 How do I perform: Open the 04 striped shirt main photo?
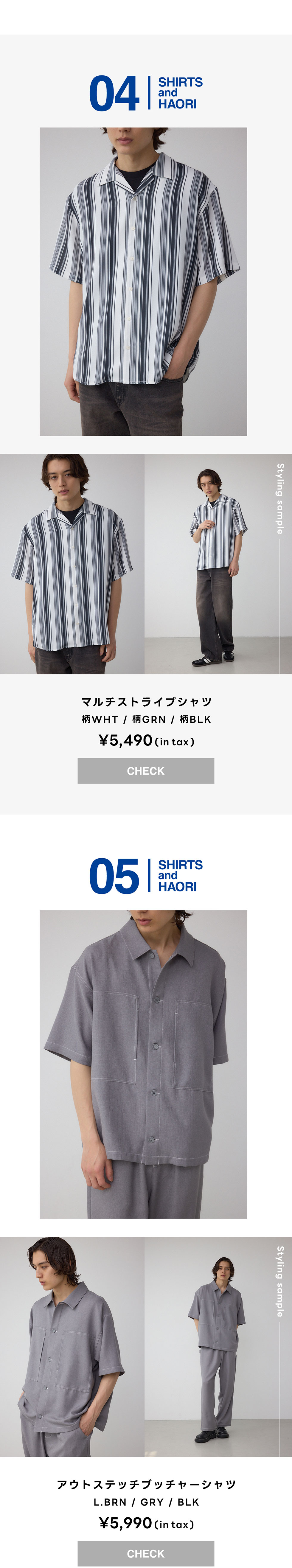coord(143,281)
